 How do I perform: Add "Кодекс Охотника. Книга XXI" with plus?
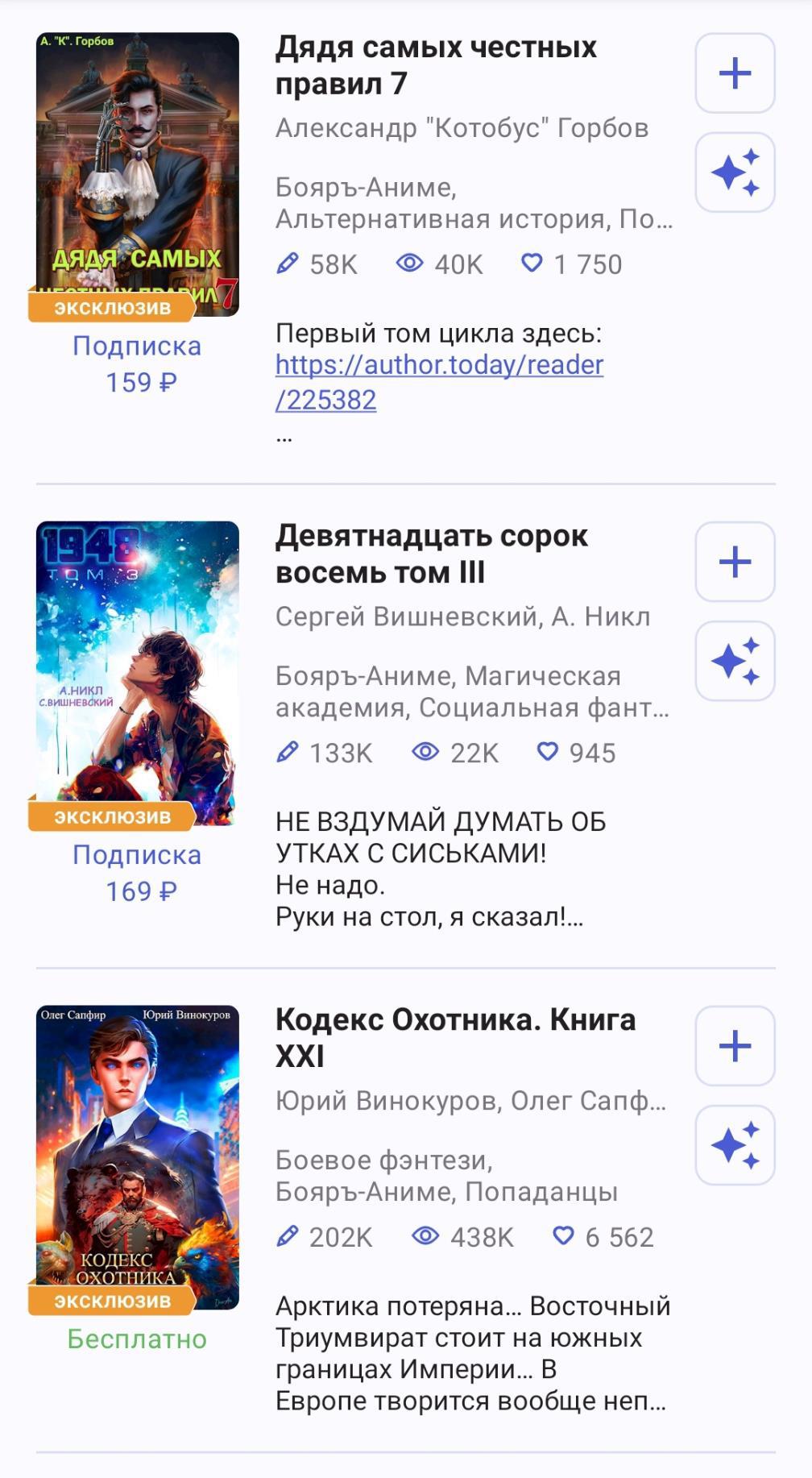click(735, 1046)
